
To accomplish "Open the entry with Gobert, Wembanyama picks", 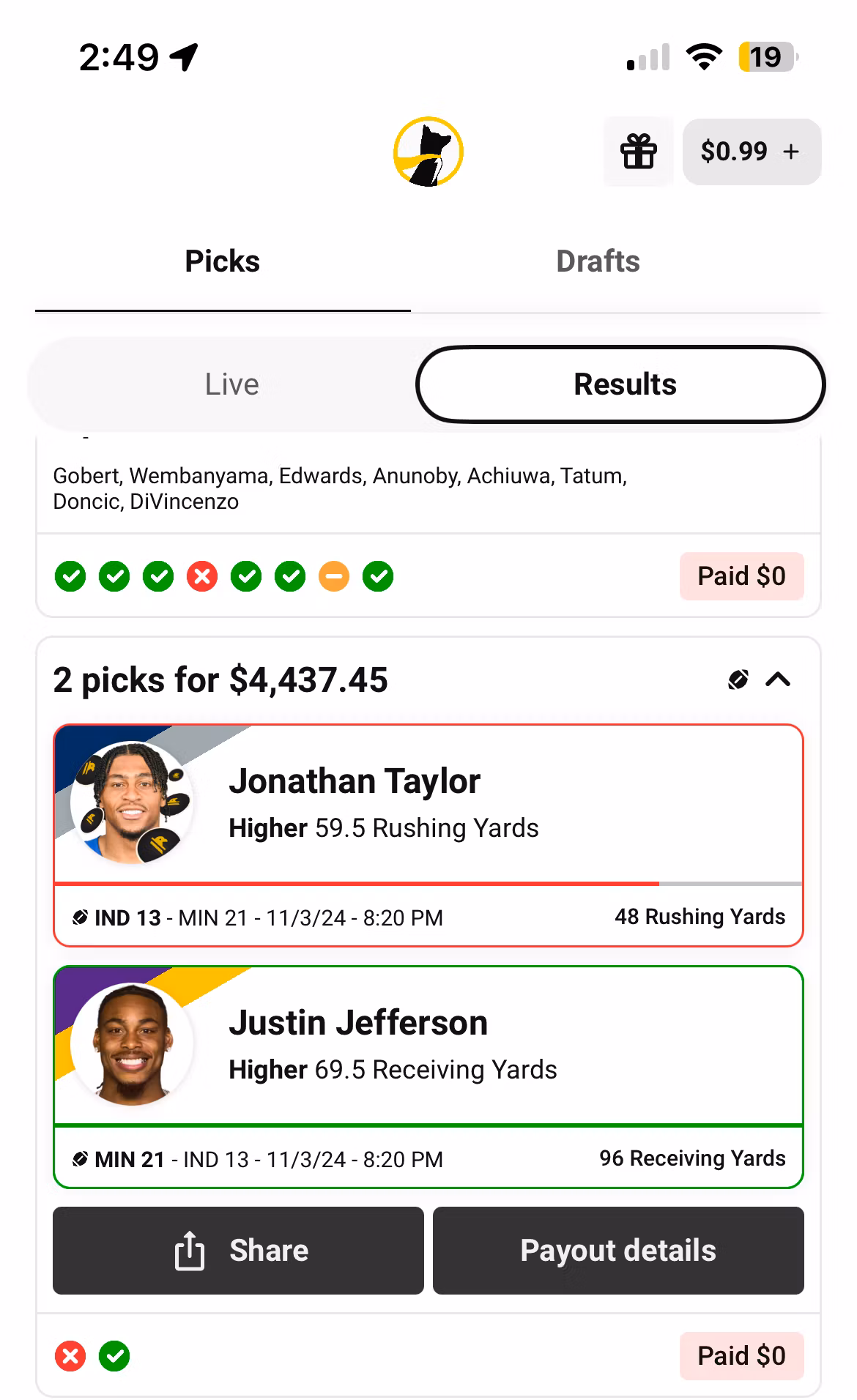I will click(x=340, y=488).
